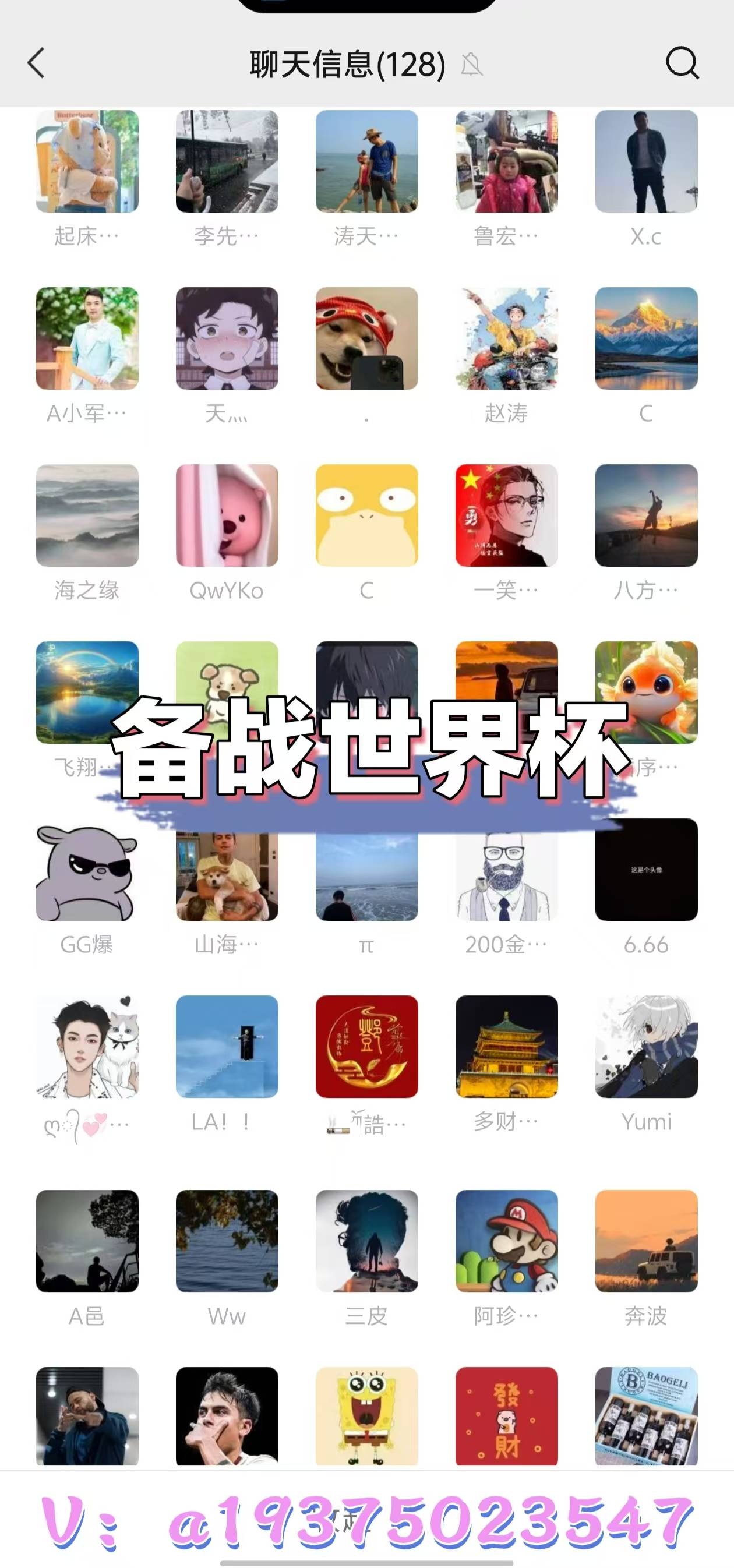This screenshot has width=734, height=1568.
Task: View member 赵涛's profile
Action: tap(506, 338)
